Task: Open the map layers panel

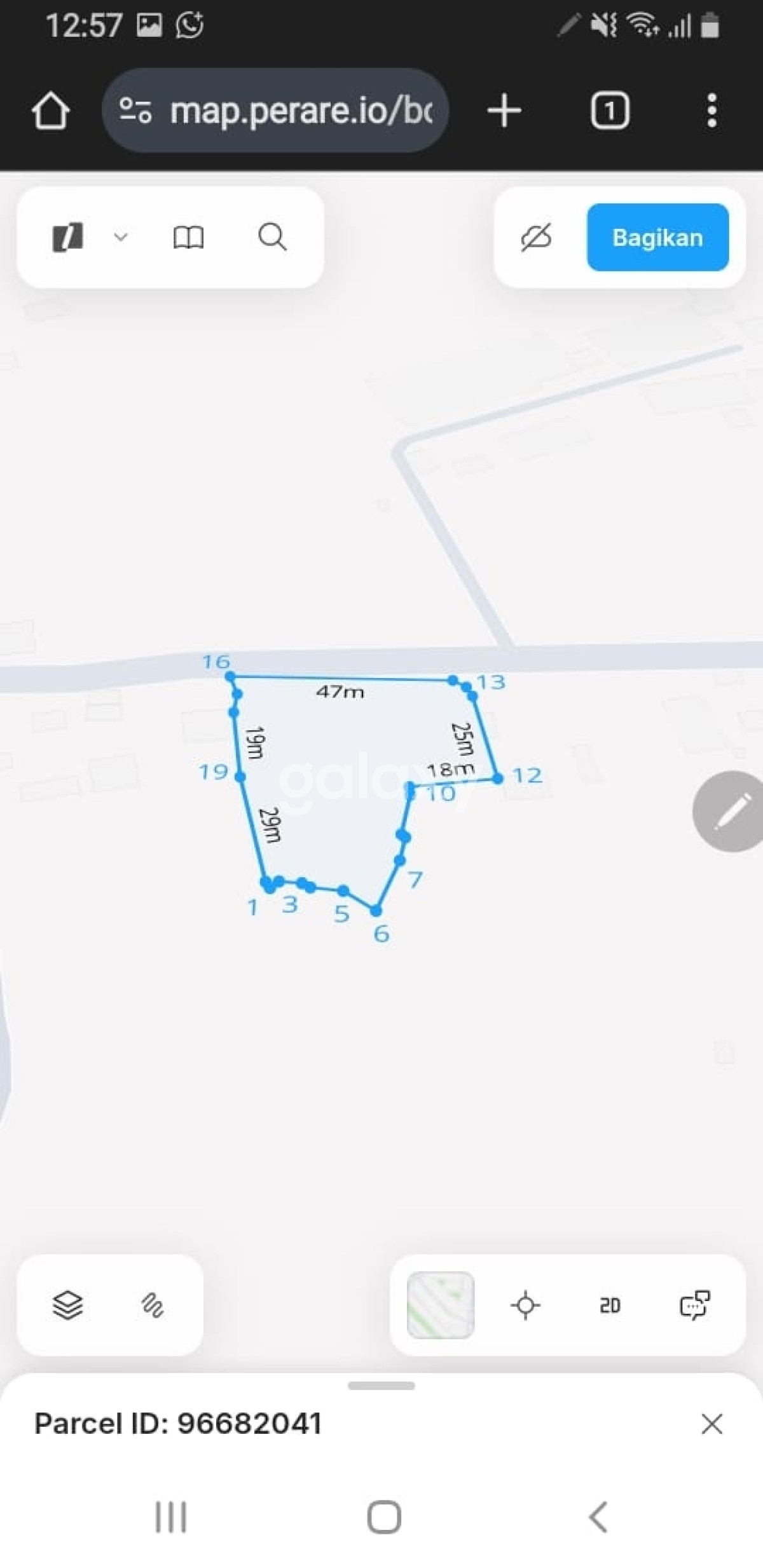Action: [67, 1305]
